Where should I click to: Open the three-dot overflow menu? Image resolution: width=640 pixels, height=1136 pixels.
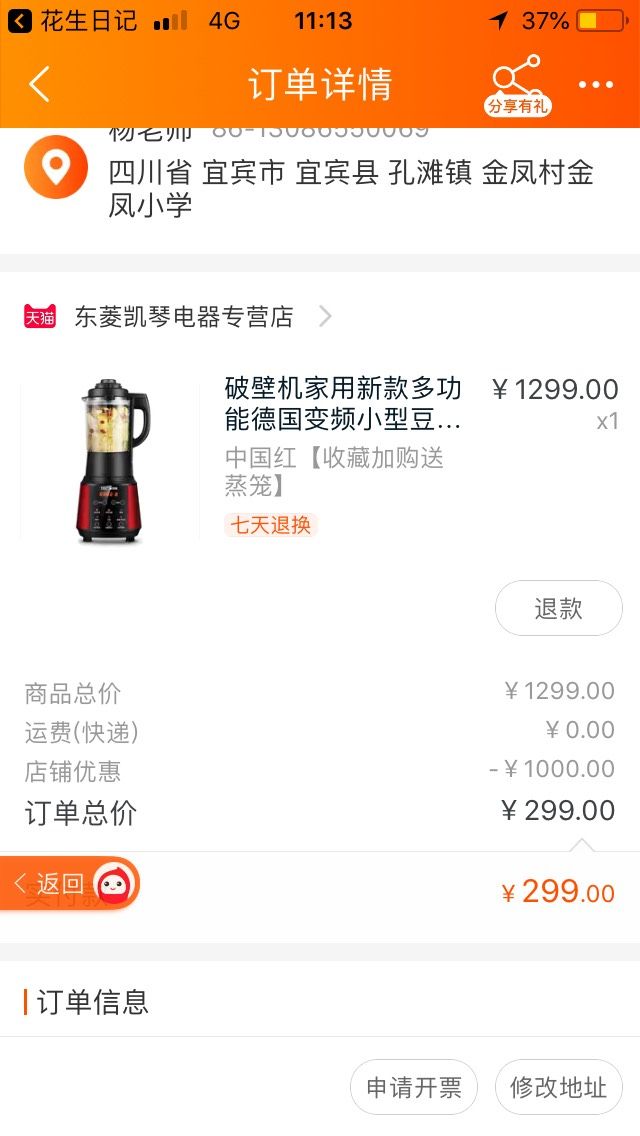coord(596,85)
